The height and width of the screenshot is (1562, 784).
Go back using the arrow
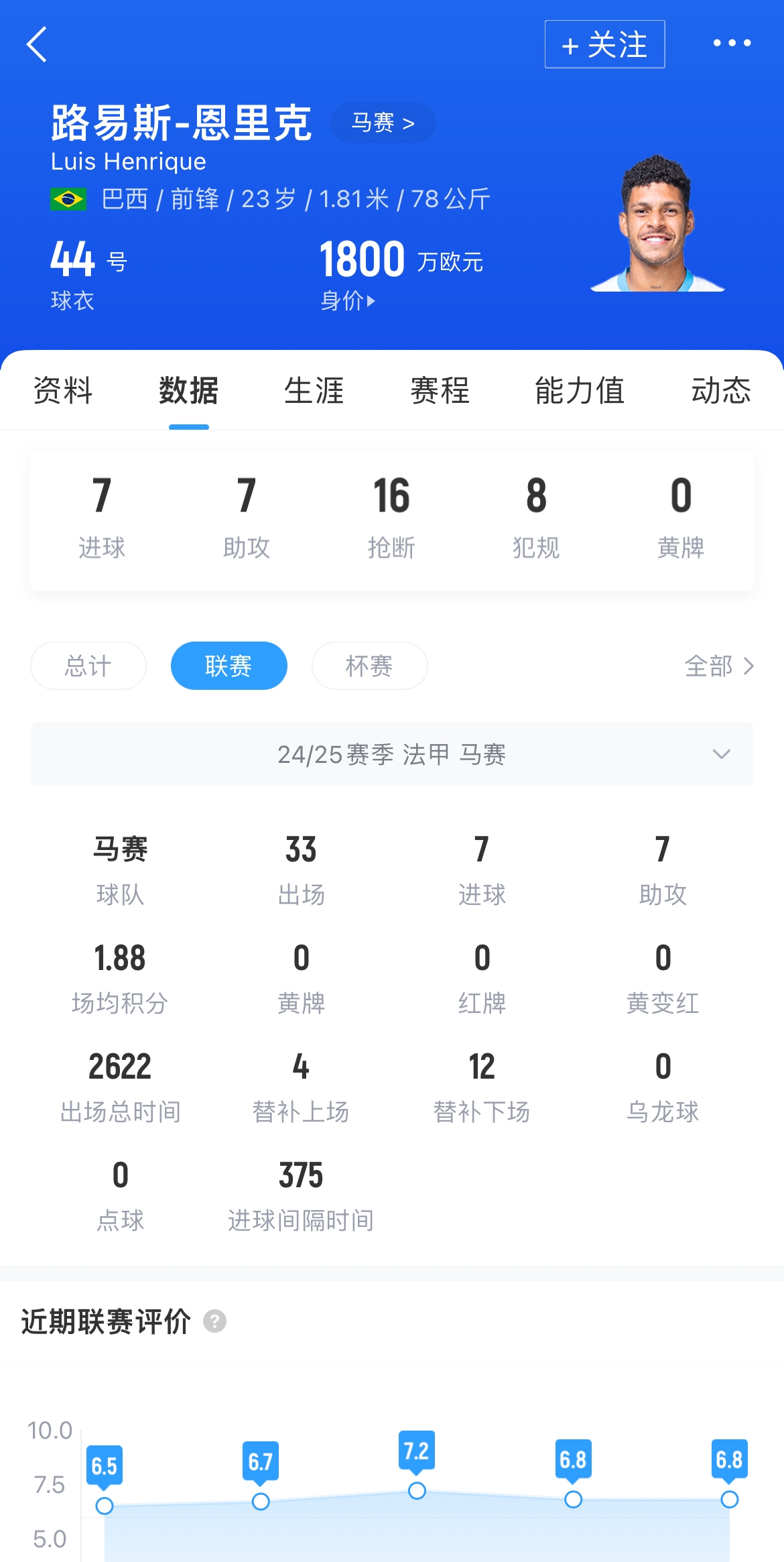pos(38,44)
